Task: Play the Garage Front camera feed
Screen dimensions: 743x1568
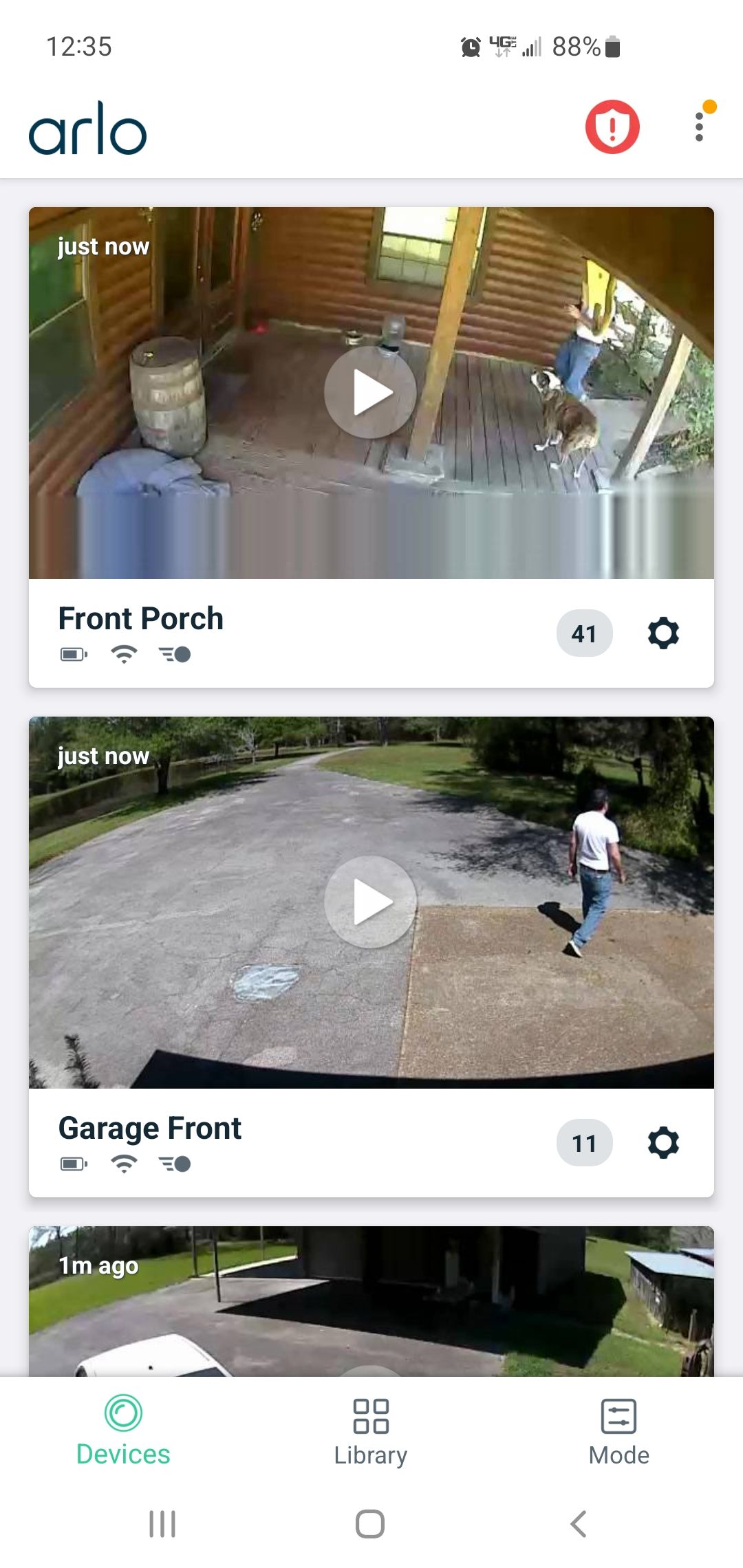Action: [x=370, y=902]
